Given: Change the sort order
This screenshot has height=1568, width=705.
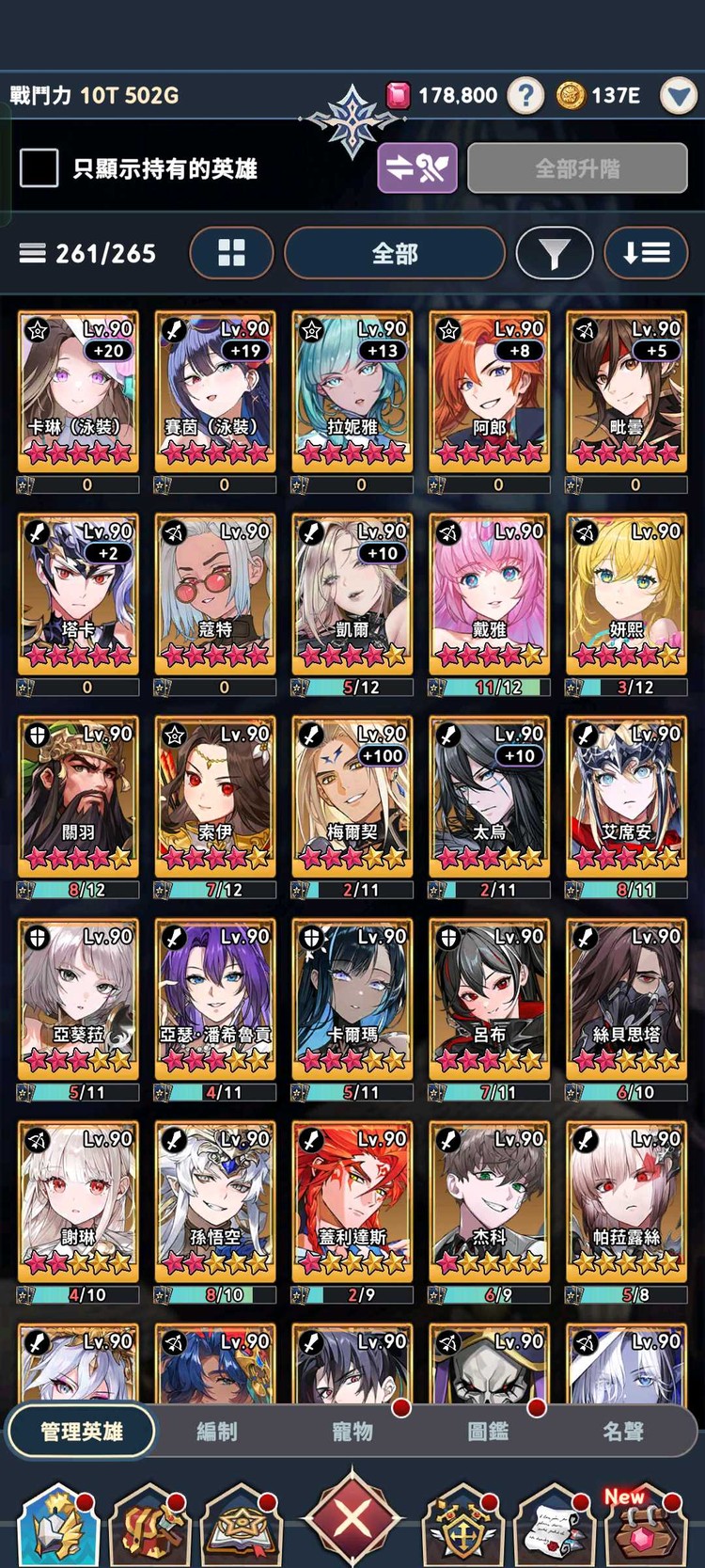Looking at the screenshot, I should pos(647,253).
